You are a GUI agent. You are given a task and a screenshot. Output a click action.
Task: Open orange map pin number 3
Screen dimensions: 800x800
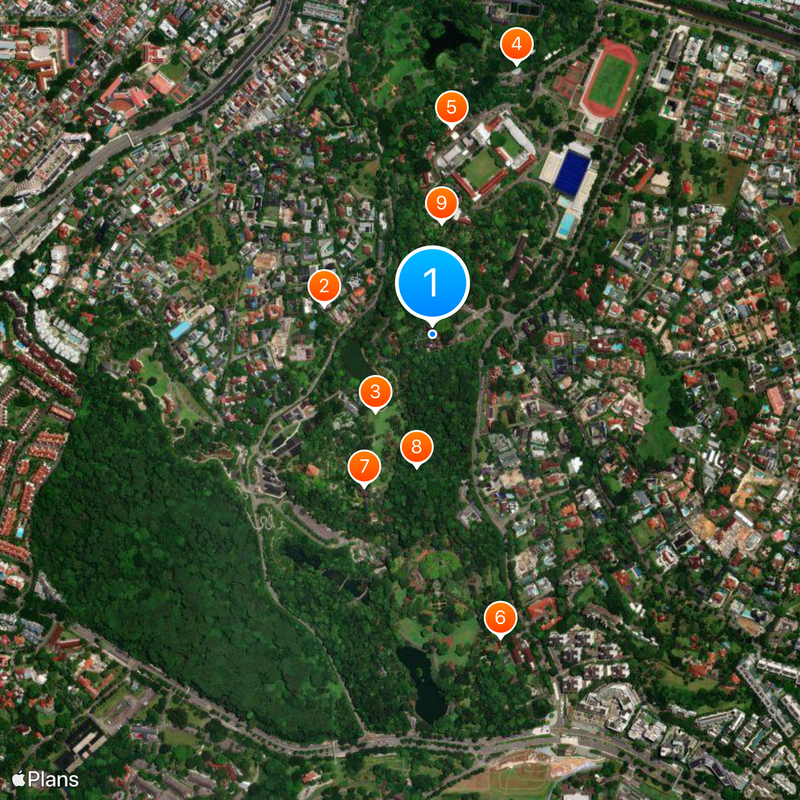(375, 392)
